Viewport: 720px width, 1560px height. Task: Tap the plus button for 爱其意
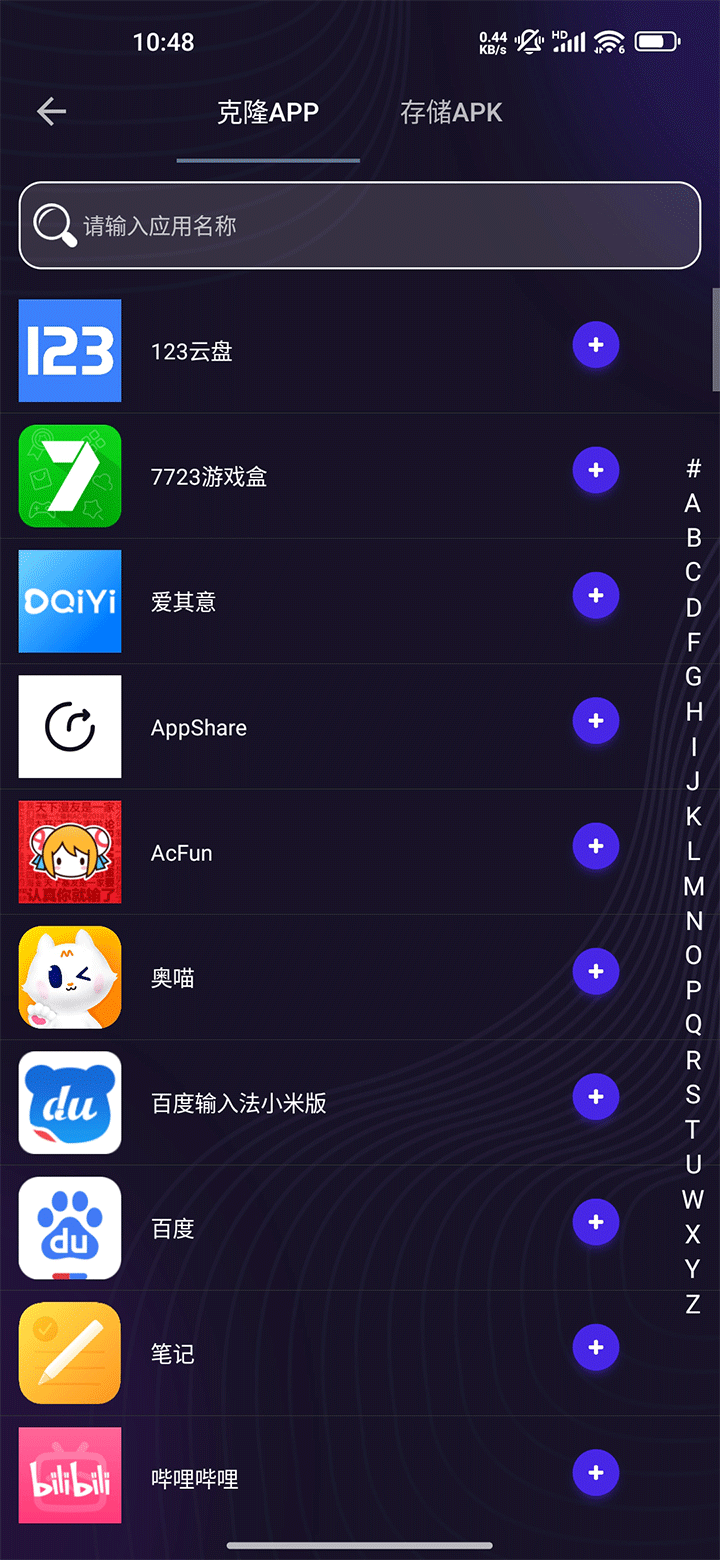coord(596,596)
